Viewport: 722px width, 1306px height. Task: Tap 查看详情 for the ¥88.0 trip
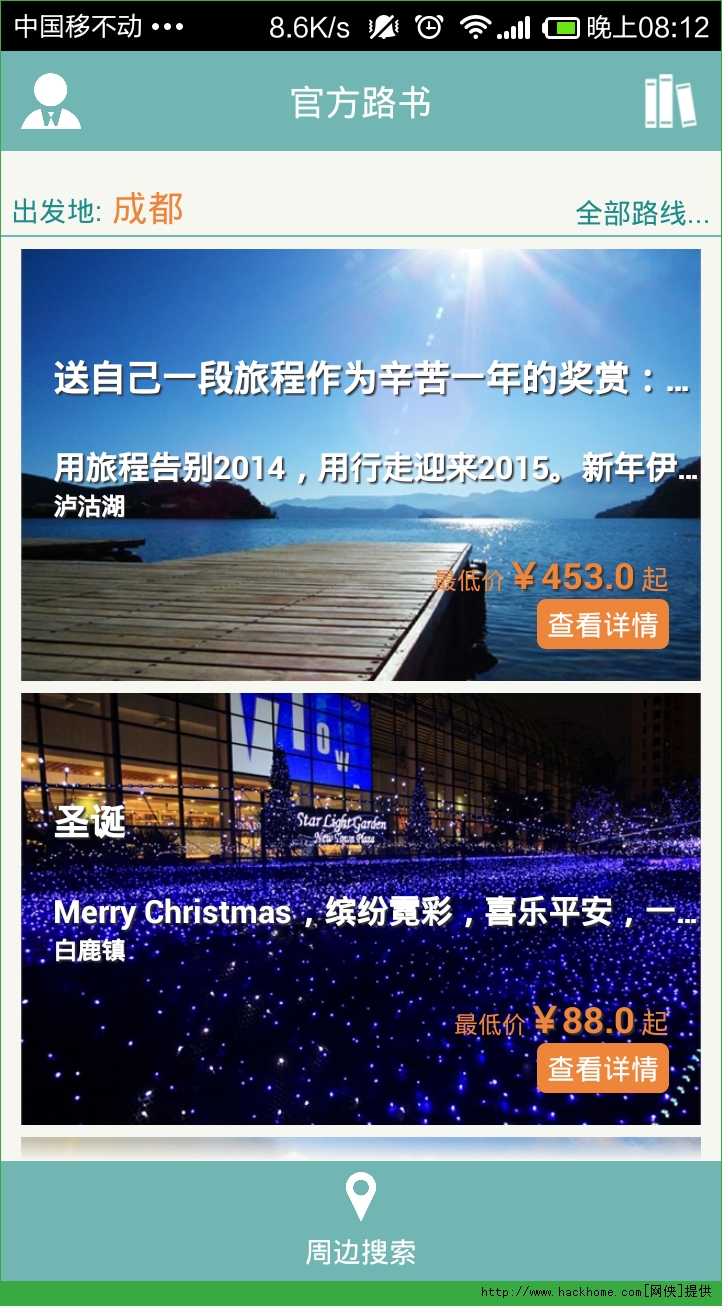(x=602, y=1069)
